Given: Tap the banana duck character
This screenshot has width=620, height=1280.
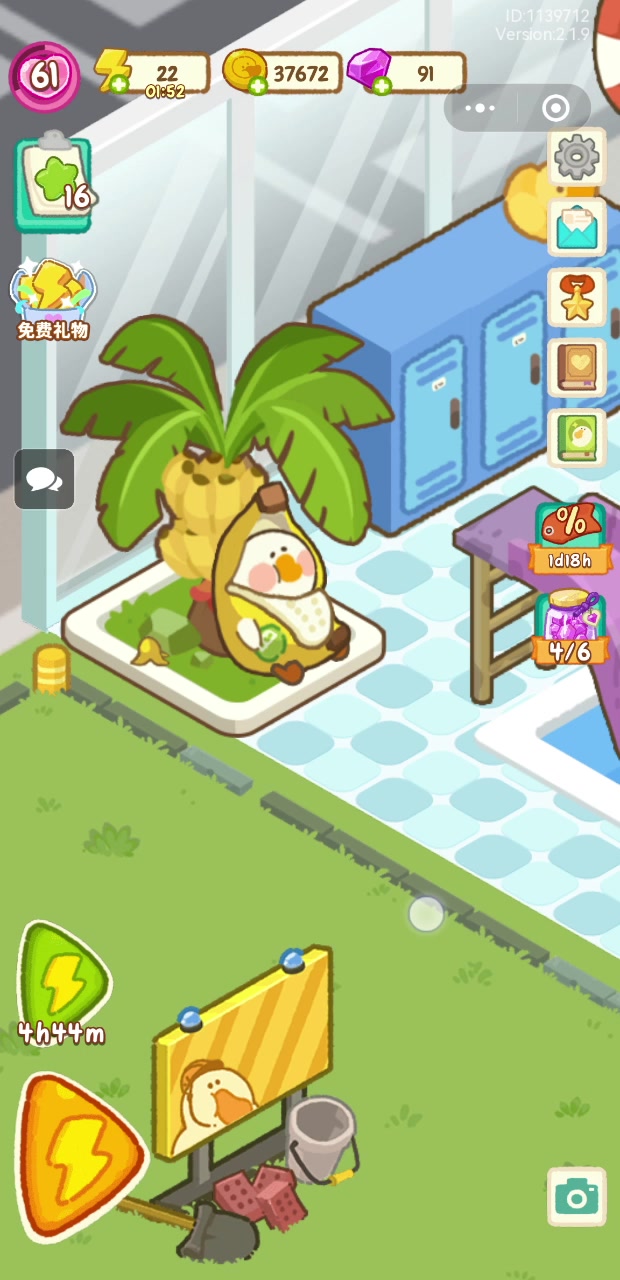Looking at the screenshot, I should pos(278,590).
